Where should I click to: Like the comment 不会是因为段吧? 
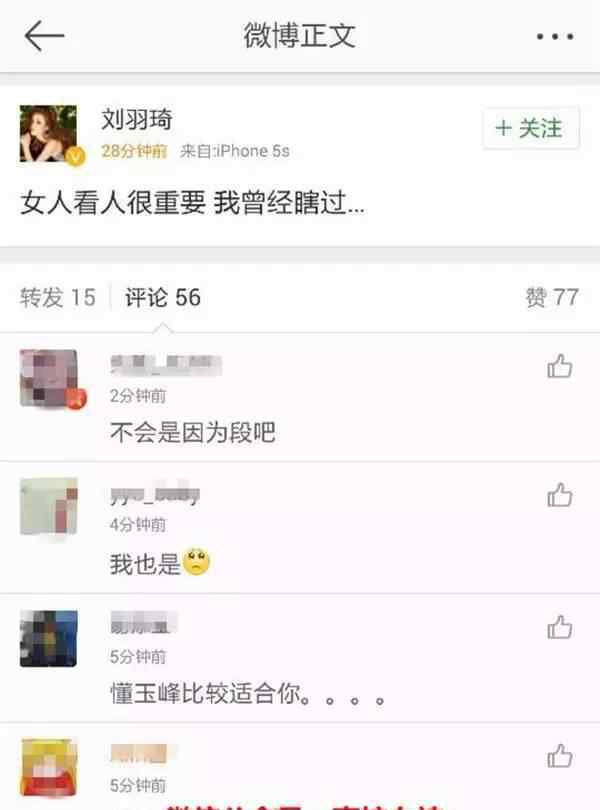tap(559, 367)
